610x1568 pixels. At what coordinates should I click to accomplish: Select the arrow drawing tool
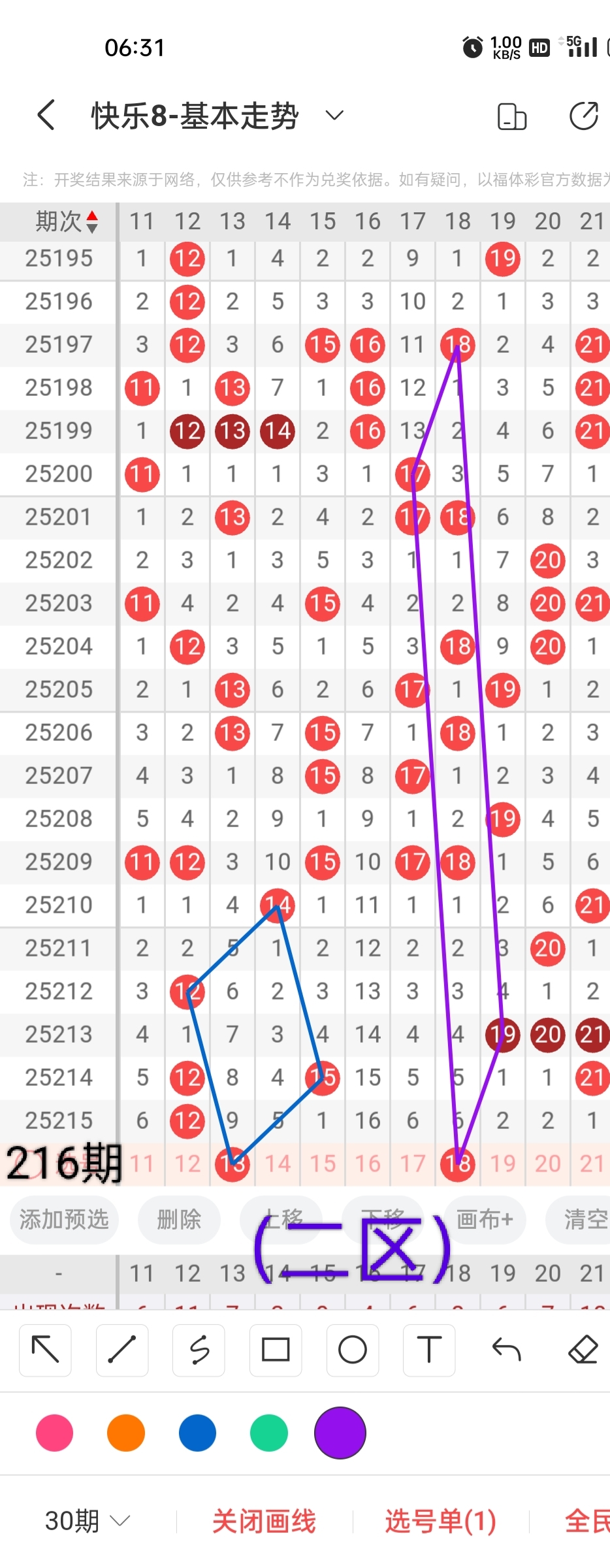(x=45, y=1350)
